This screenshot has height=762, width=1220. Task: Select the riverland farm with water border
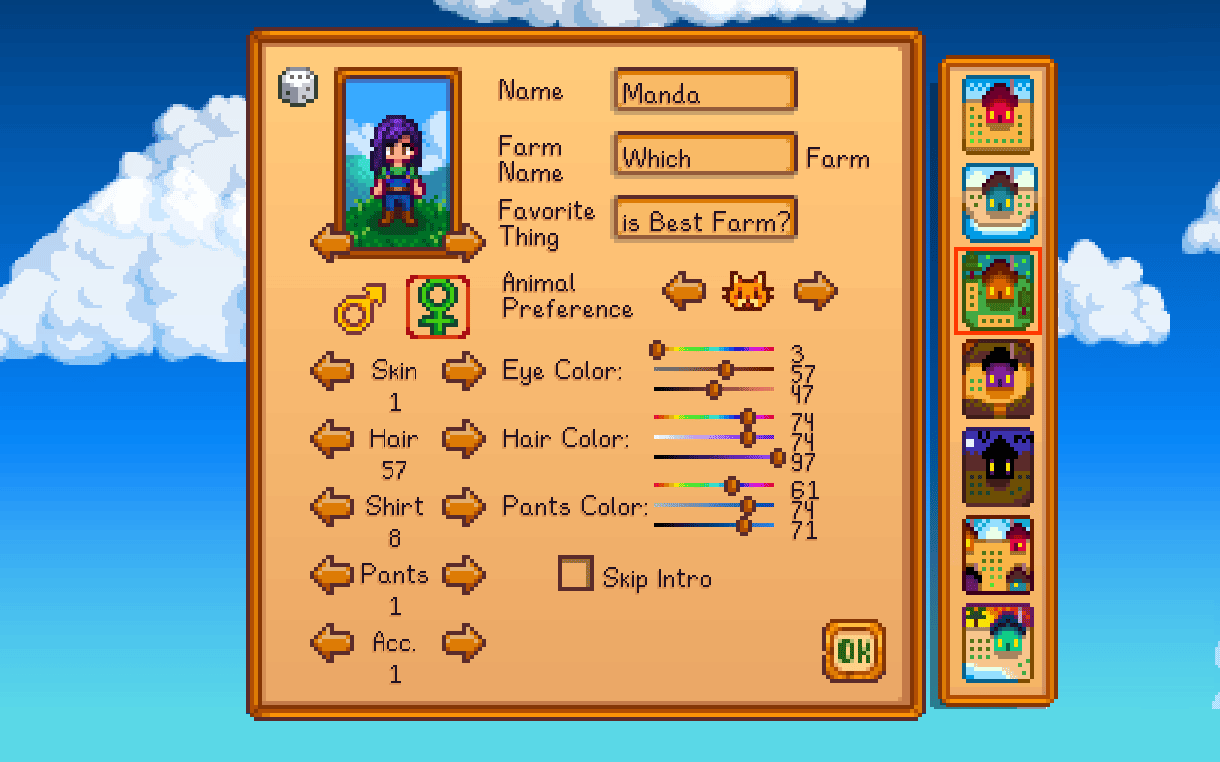tap(998, 203)
